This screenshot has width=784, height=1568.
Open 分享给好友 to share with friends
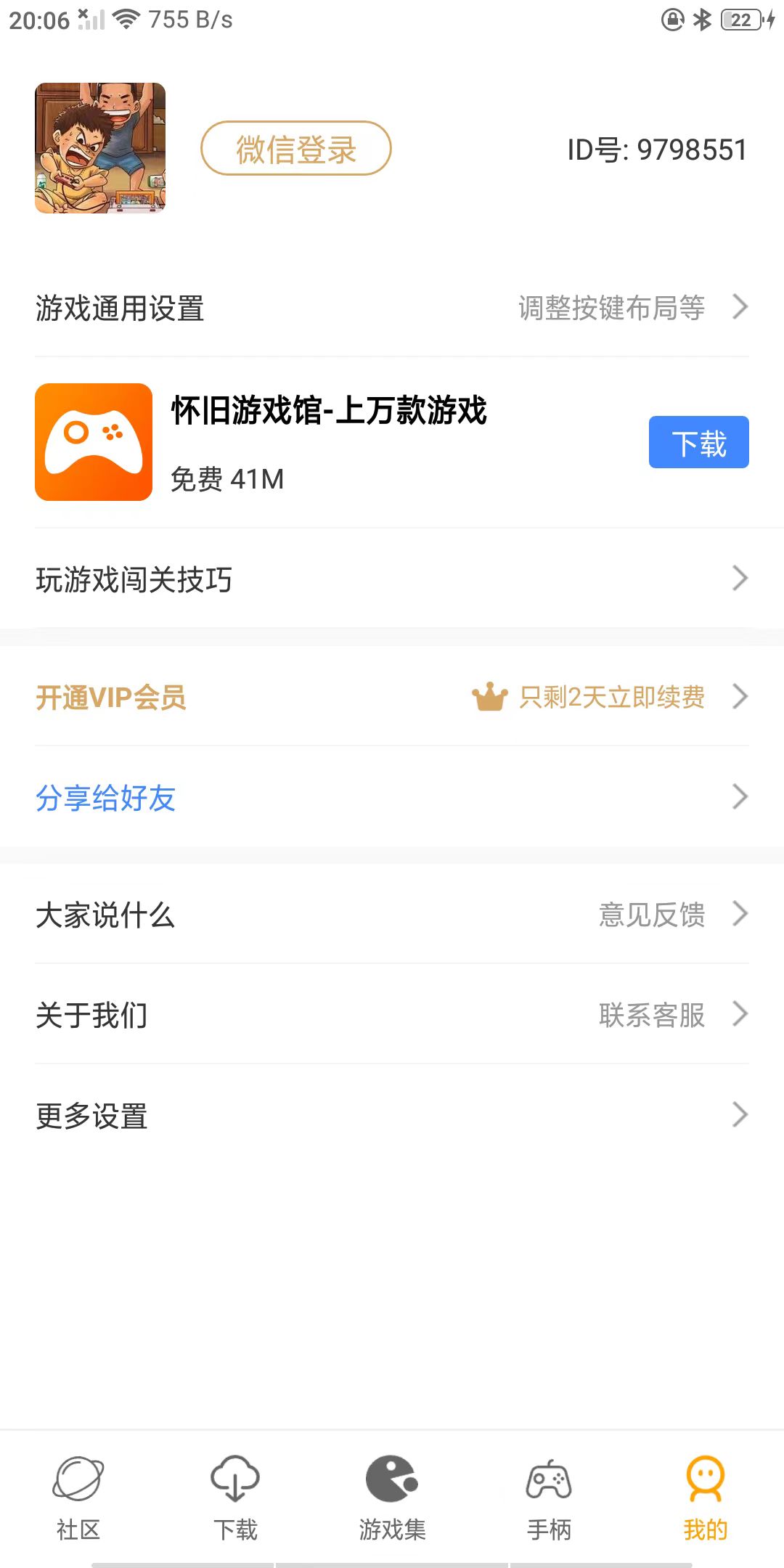coord(105,798)
